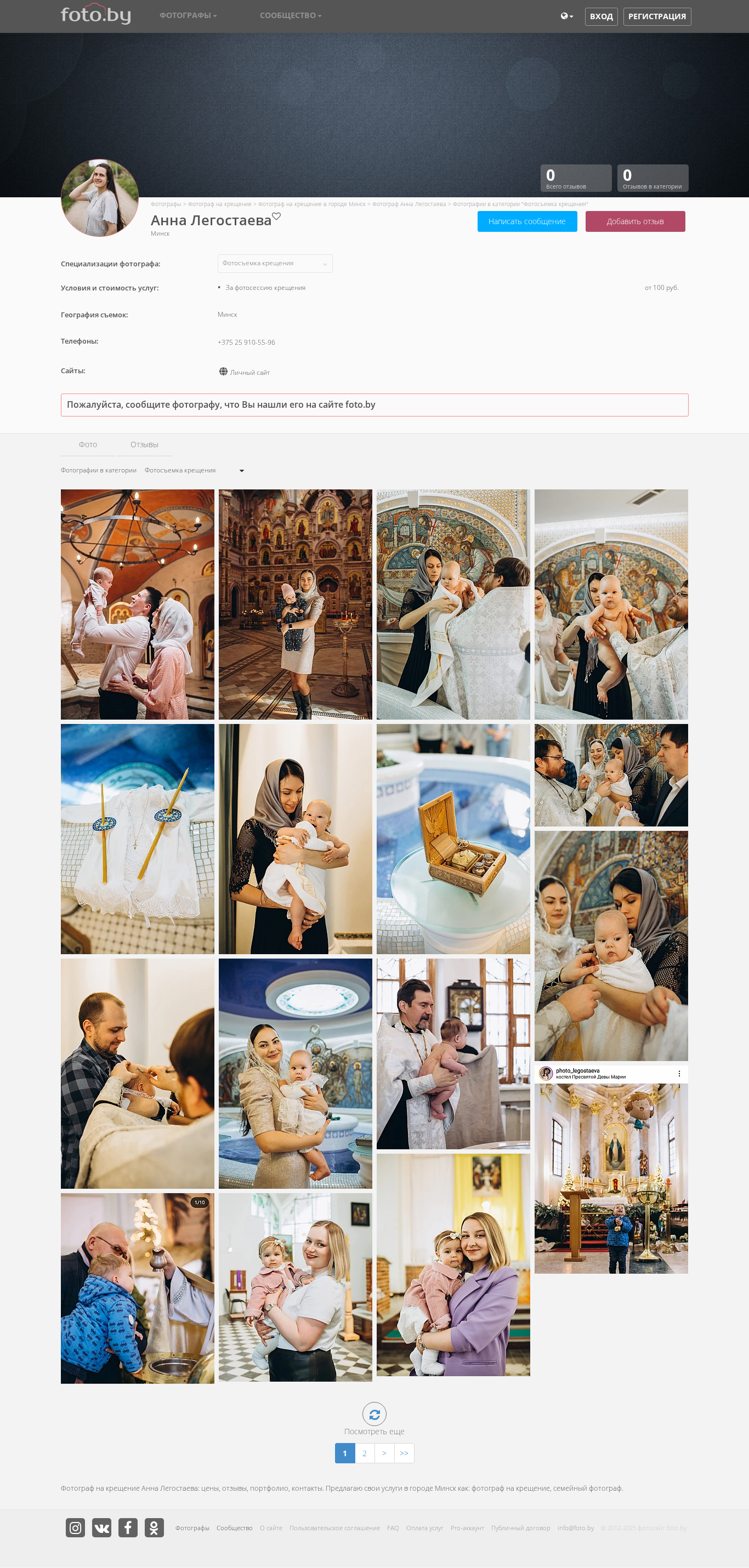Tap Написать сообщение button
Screen dimensions: 749x1568
tap(527, 221)
